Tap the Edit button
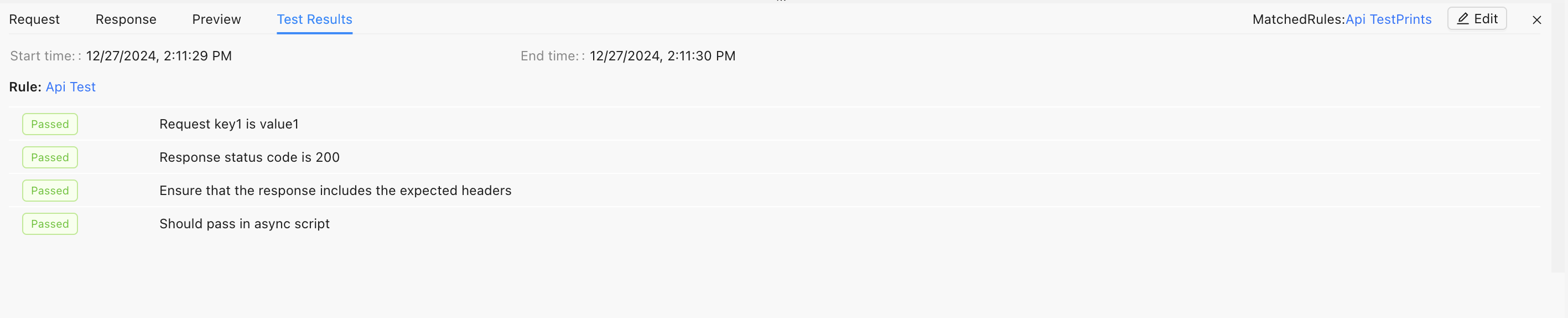The height and width of the screenshot is (318, 1568). tap(1476, 19)
